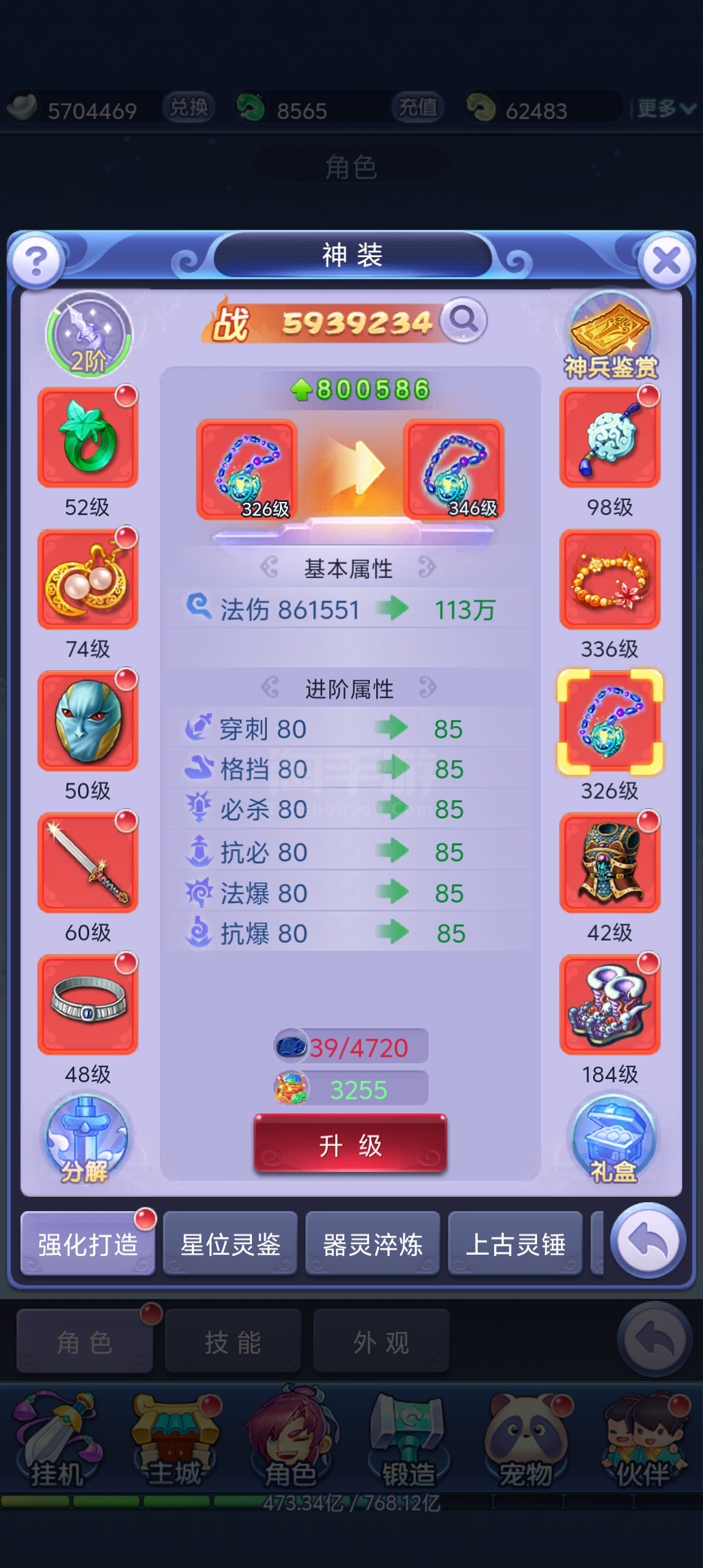Viewport: 703px width, 1568px height.
Task: Select the green ring equipment 52级
Action: click(88, 438)
